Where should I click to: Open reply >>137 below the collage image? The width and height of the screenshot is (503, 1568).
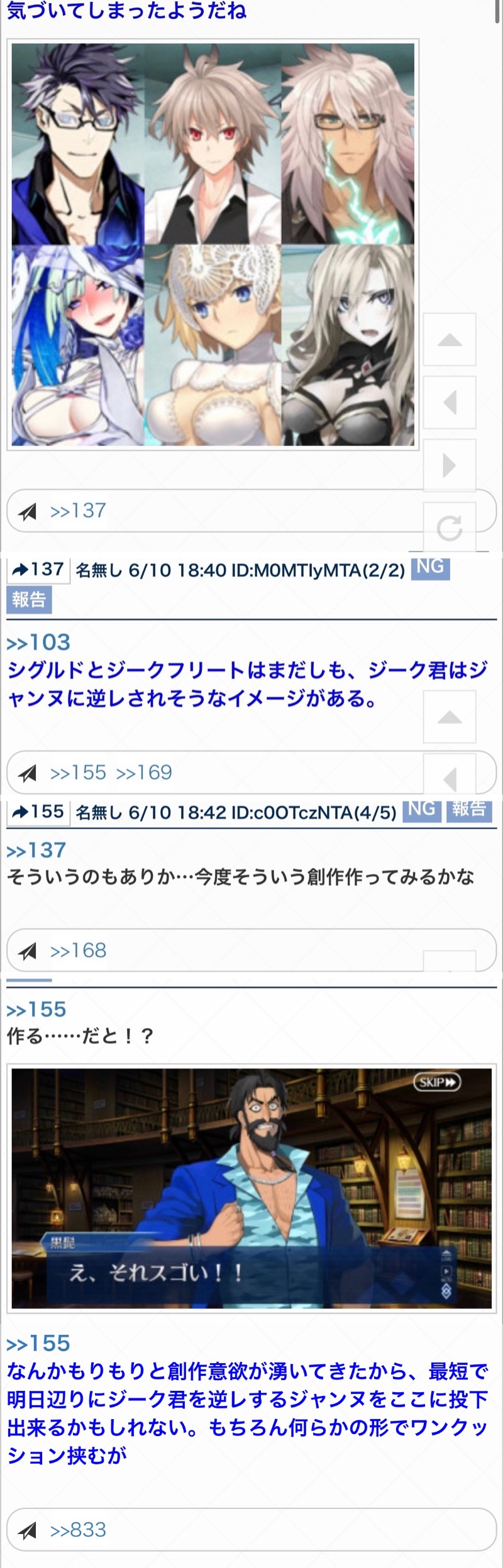pos(78,511)
